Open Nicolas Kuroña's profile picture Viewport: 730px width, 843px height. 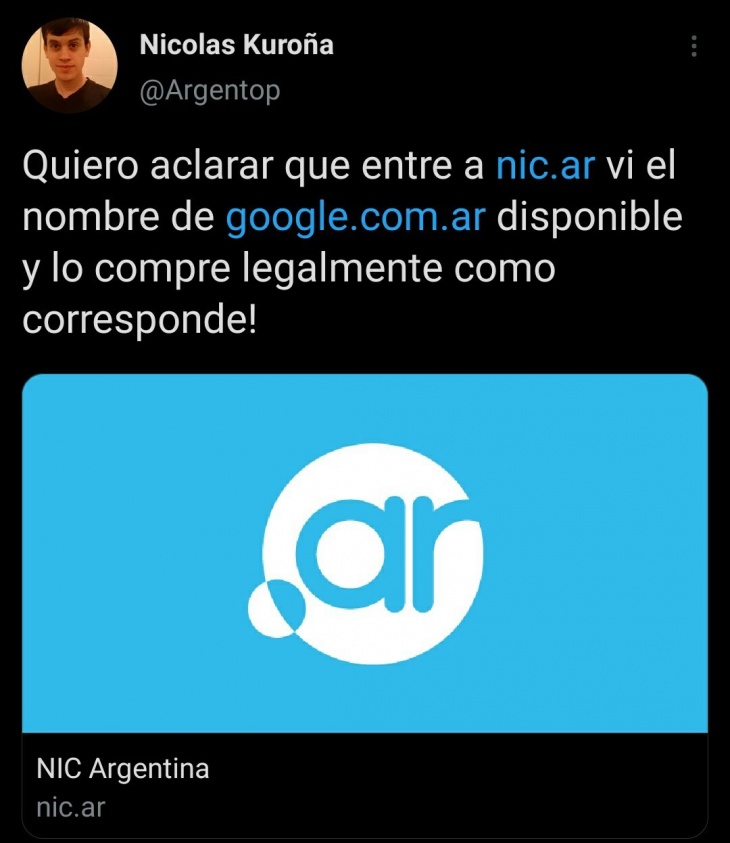69,65
